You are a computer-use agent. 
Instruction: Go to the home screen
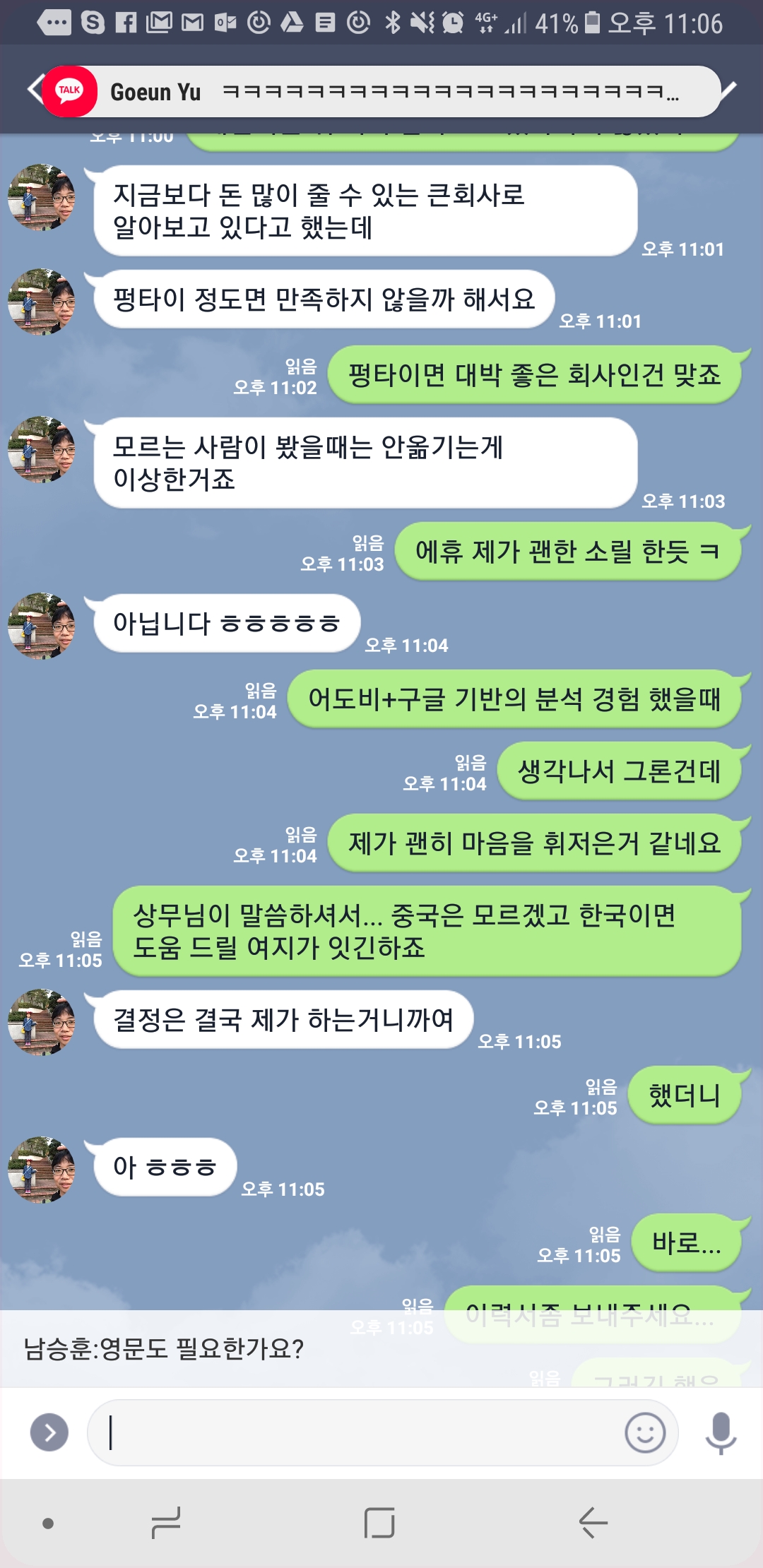pos(379,1522)
